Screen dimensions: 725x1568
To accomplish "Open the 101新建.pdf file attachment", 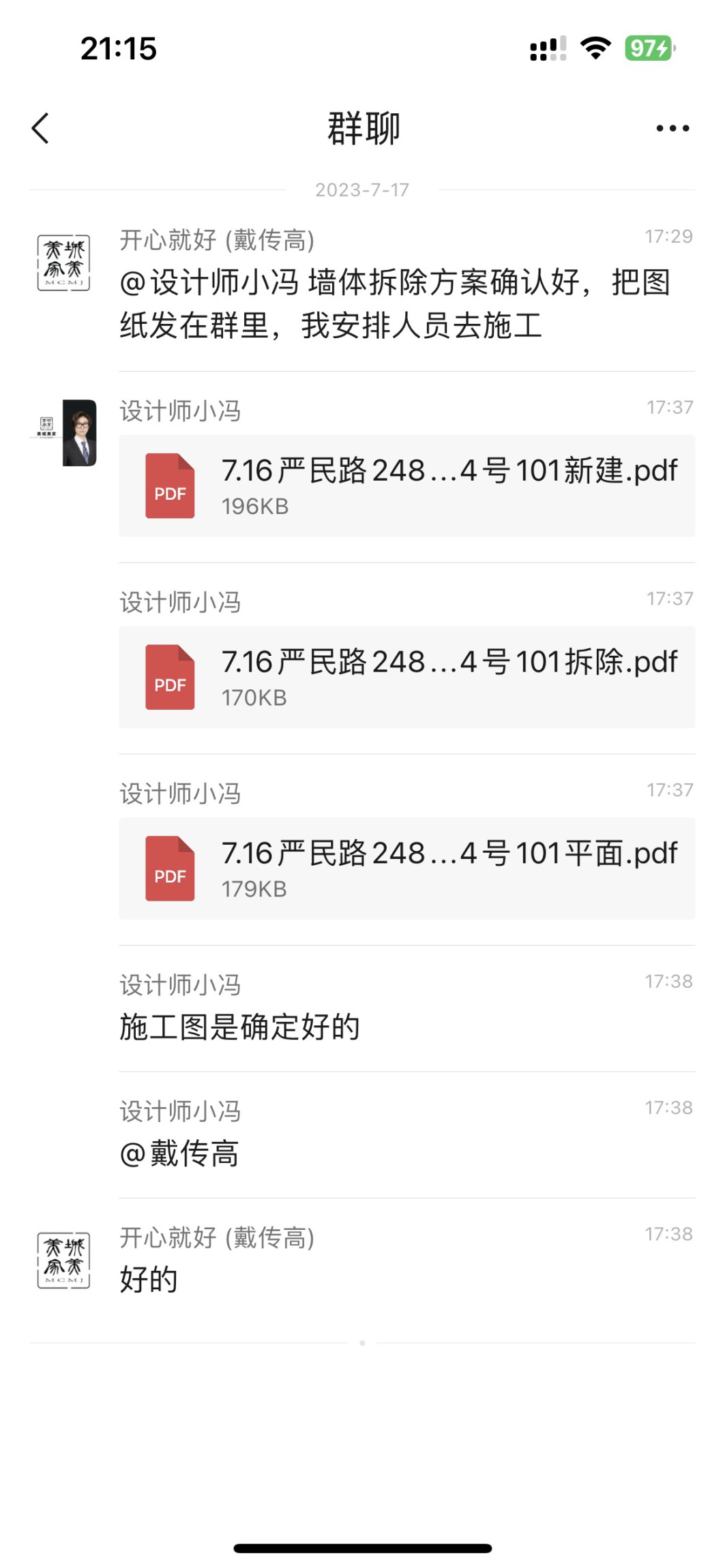I will coord(406,486).
